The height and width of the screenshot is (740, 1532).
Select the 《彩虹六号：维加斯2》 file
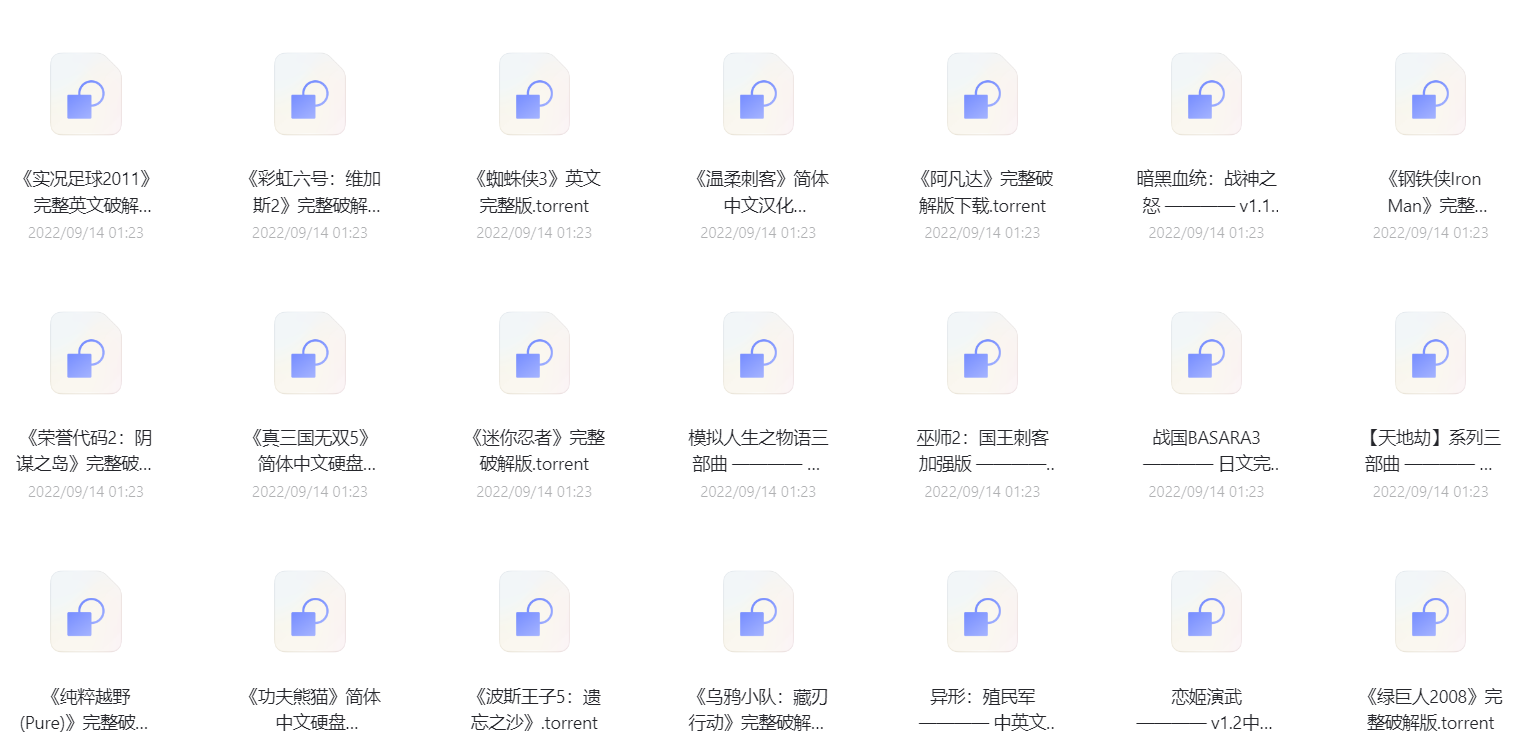(x=310, y=94)
